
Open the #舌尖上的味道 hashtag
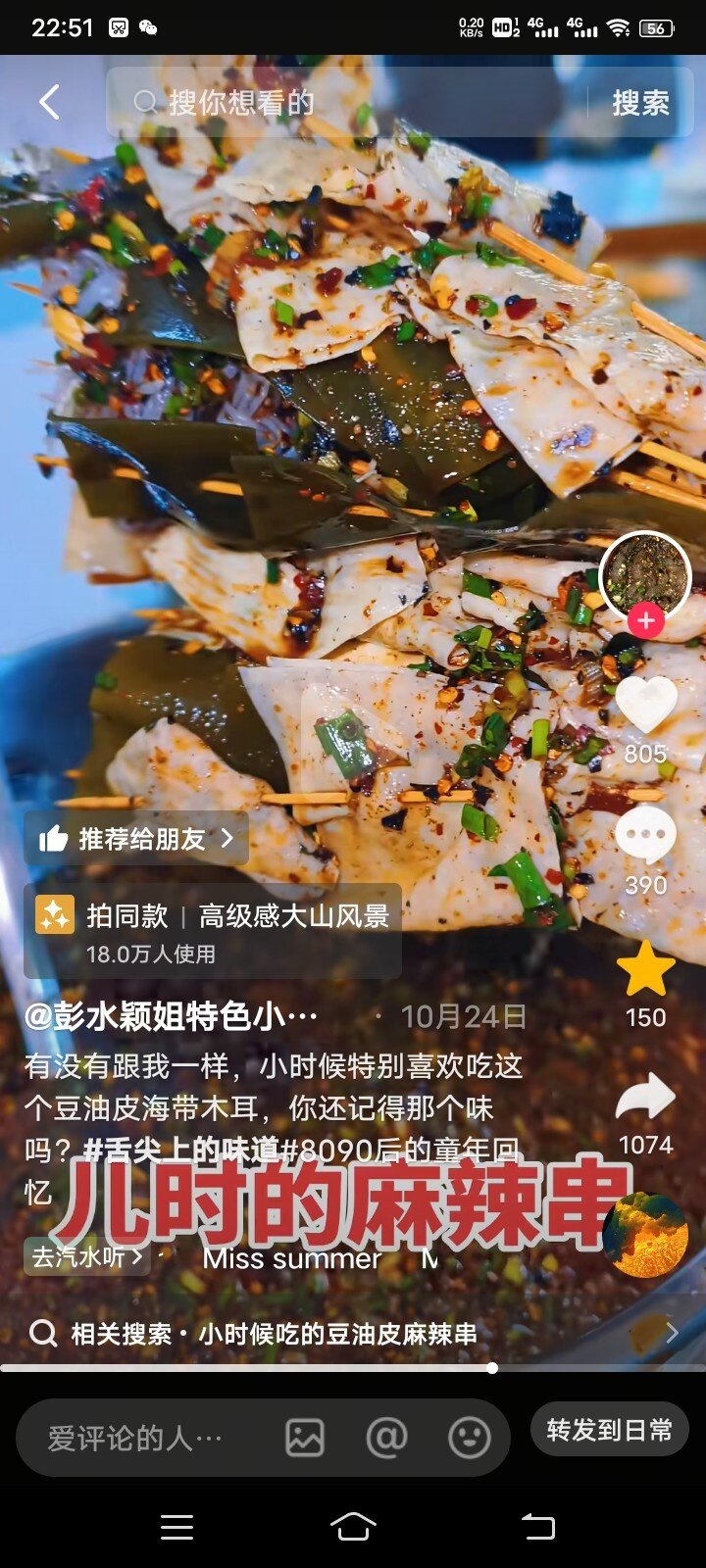point(181,1150)
